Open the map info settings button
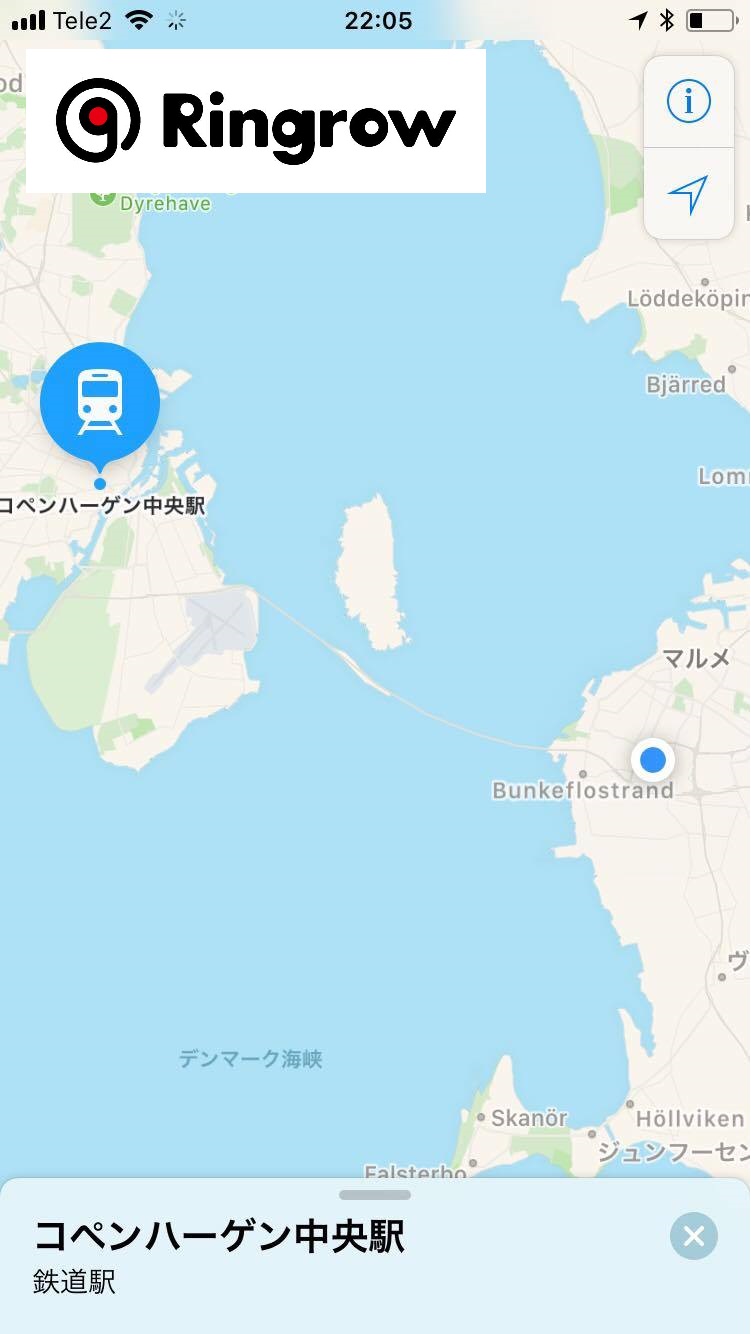The height and width of the screenshot is (1334, 751). (x=688, y=102)
